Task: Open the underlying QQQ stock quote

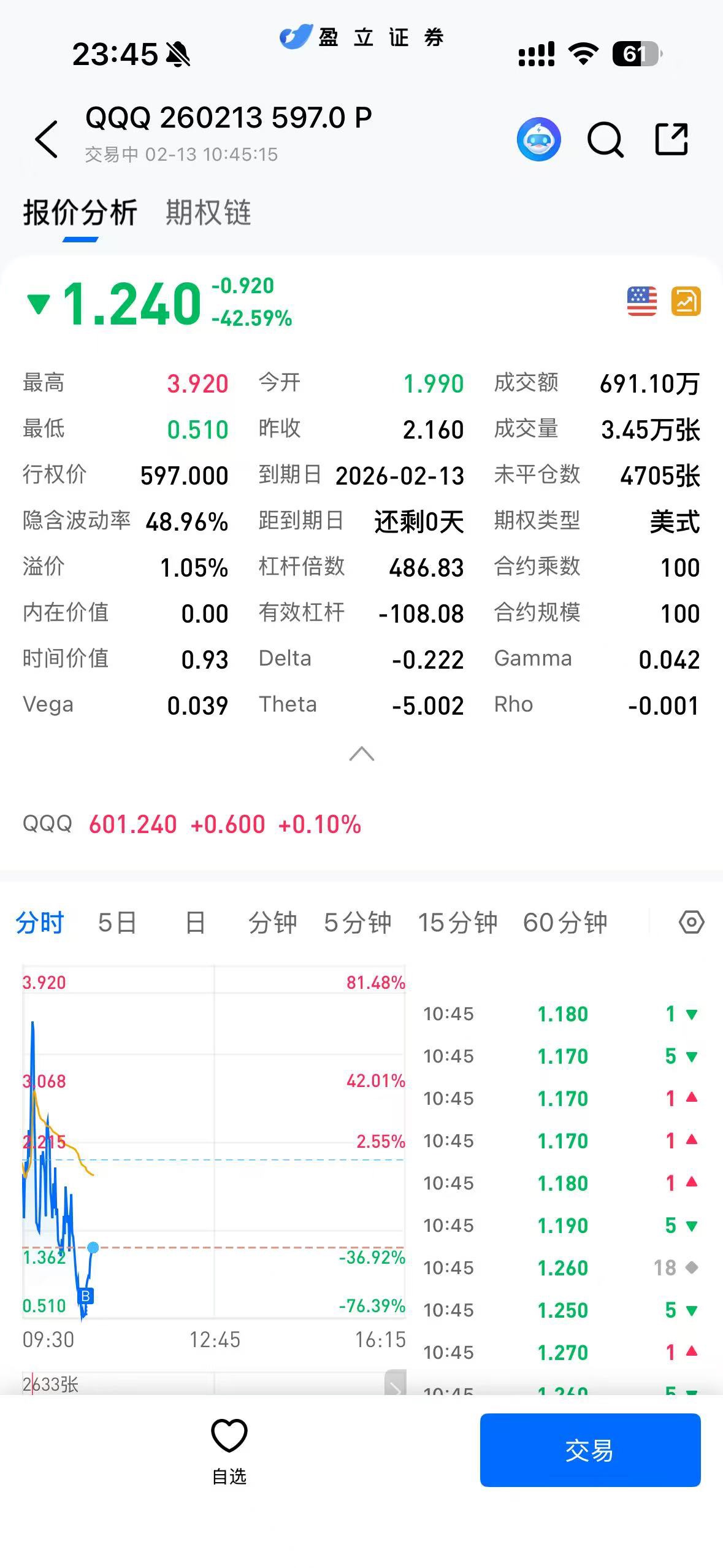Action: coord(191,824)
